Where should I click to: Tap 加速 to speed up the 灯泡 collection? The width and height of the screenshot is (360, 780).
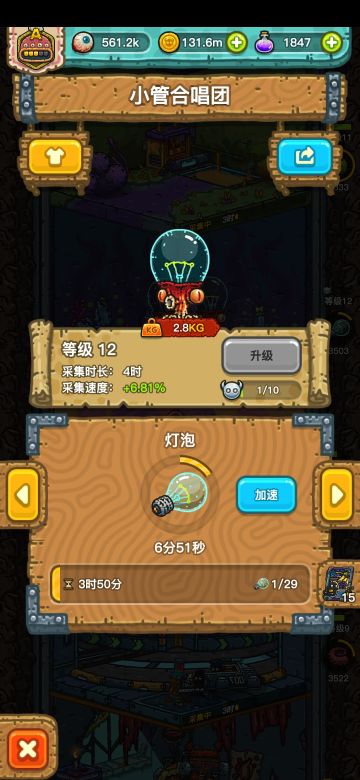(x=266, y=495)
